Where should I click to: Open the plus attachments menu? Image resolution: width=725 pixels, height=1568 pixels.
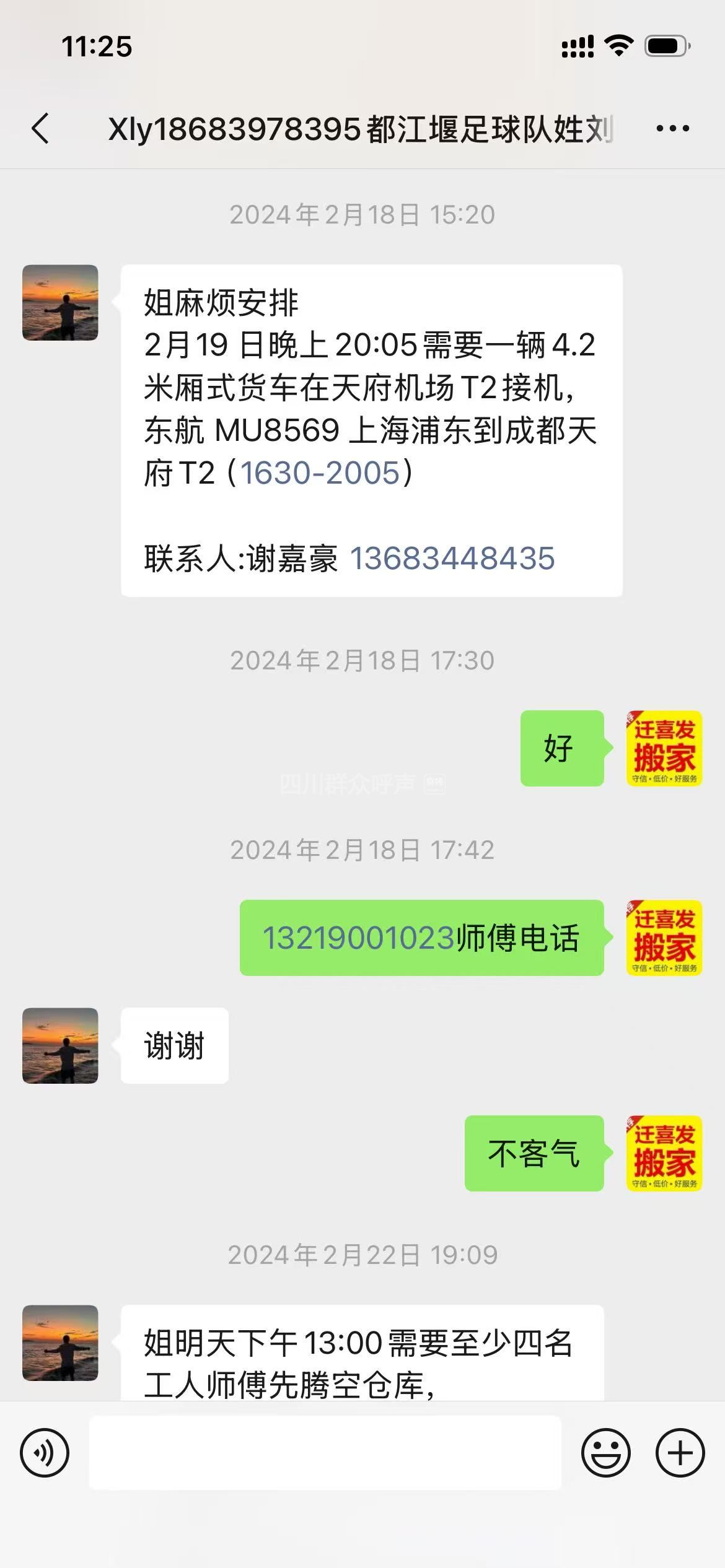(680, 1452)
